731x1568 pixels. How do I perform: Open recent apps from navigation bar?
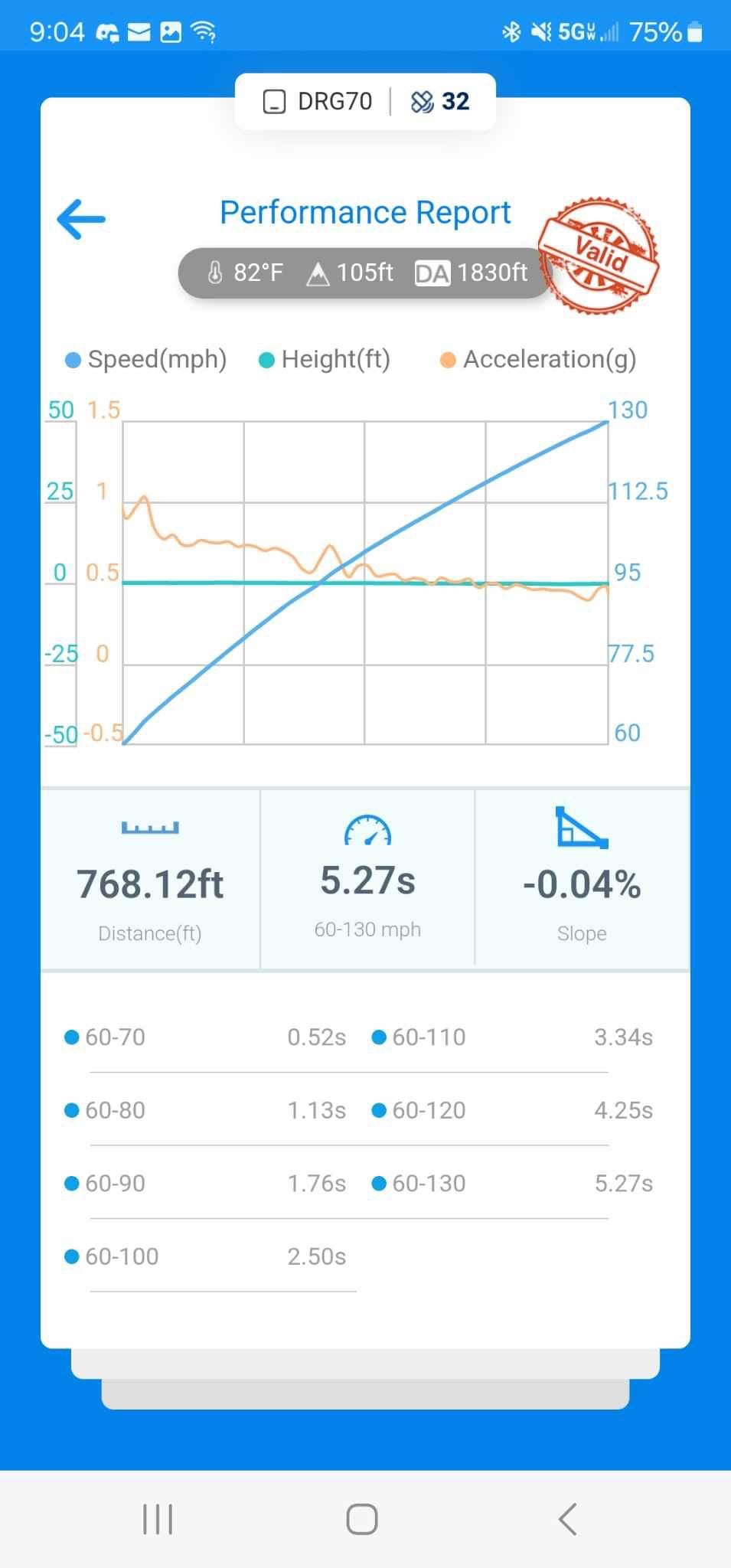pos(158,1519)
